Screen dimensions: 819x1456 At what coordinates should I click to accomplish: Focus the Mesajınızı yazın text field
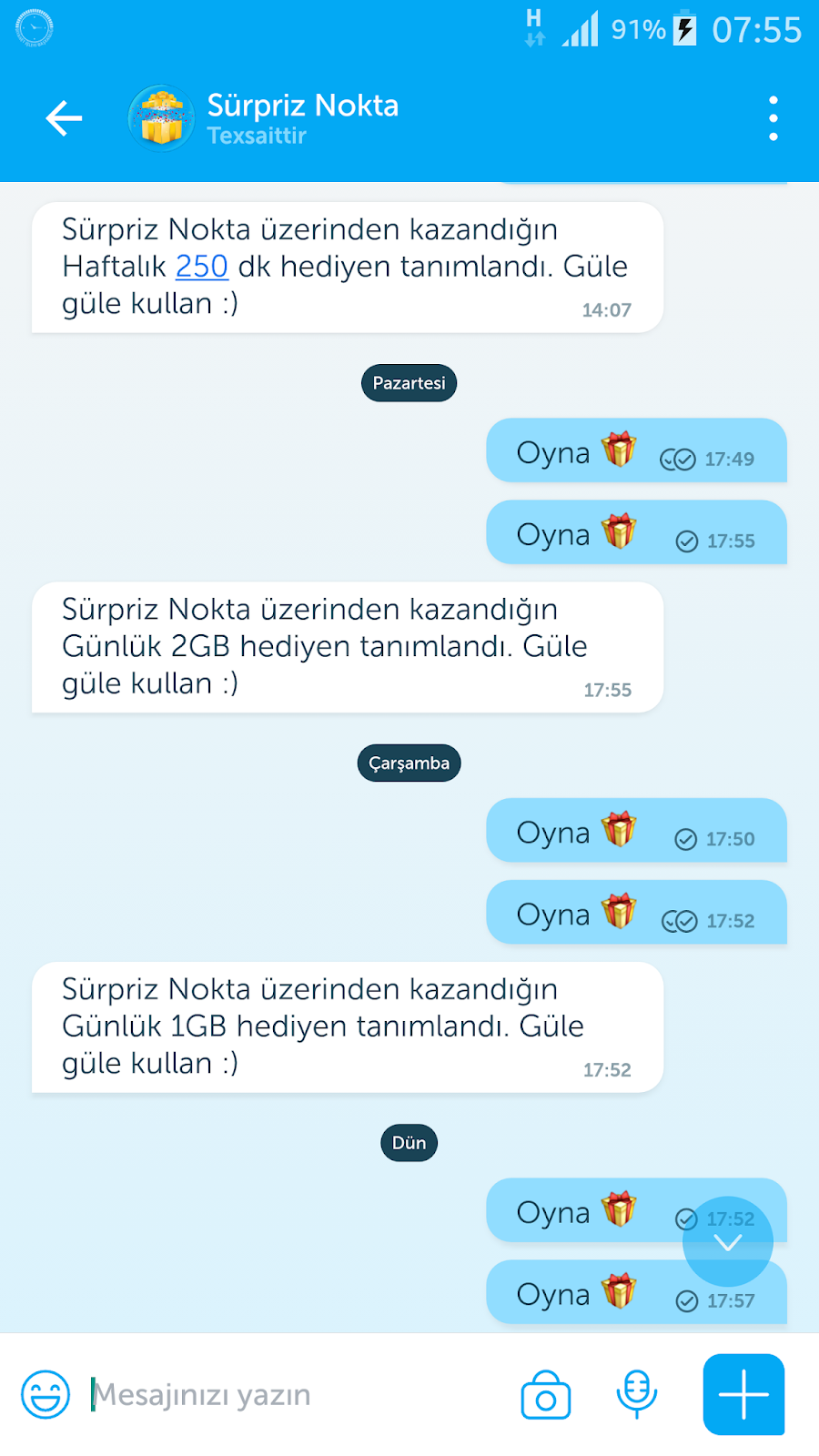[x=291, y=1394]
